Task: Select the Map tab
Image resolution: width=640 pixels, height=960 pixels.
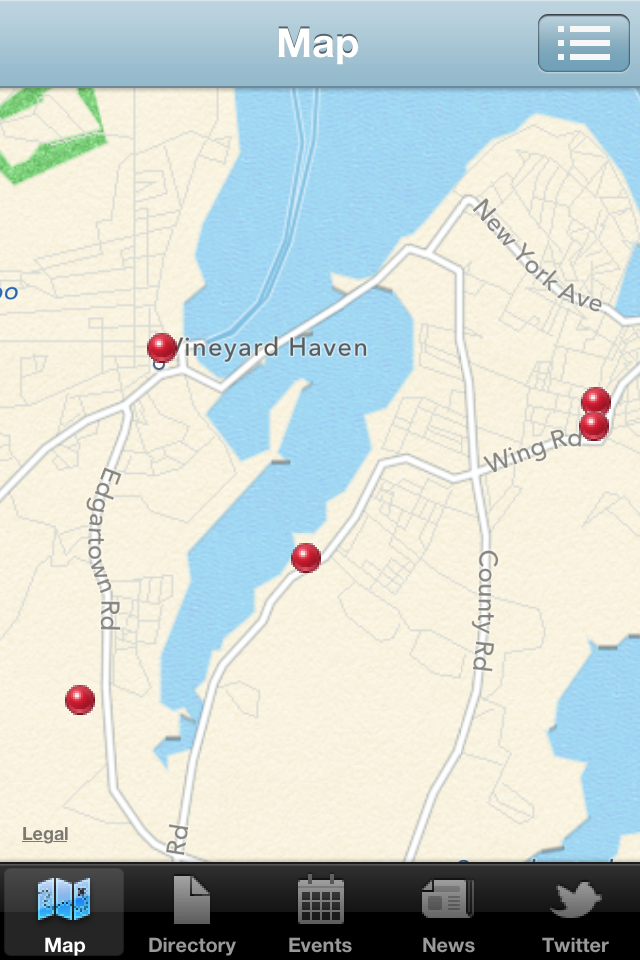Action: point(64,914)
